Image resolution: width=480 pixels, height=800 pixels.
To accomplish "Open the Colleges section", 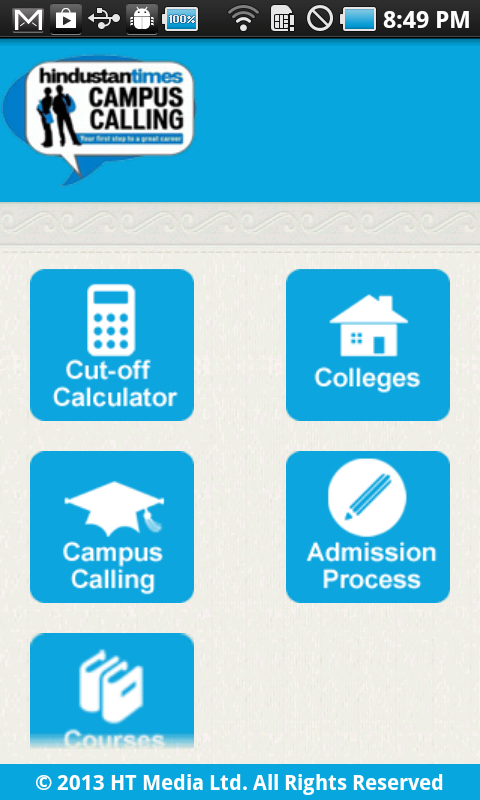I will [x=368, y=345].
